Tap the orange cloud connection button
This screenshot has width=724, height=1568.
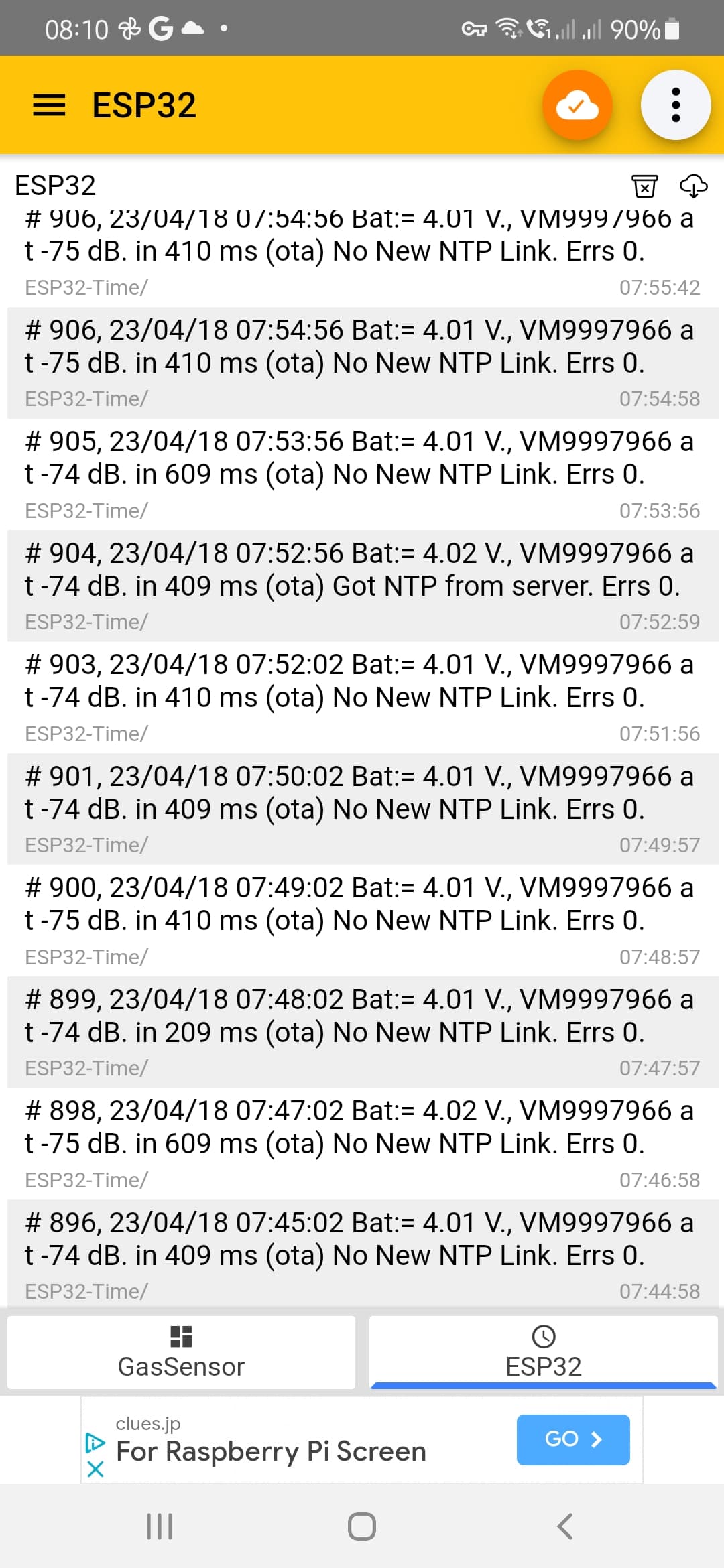pyautogui.click(x=577, y=105)
